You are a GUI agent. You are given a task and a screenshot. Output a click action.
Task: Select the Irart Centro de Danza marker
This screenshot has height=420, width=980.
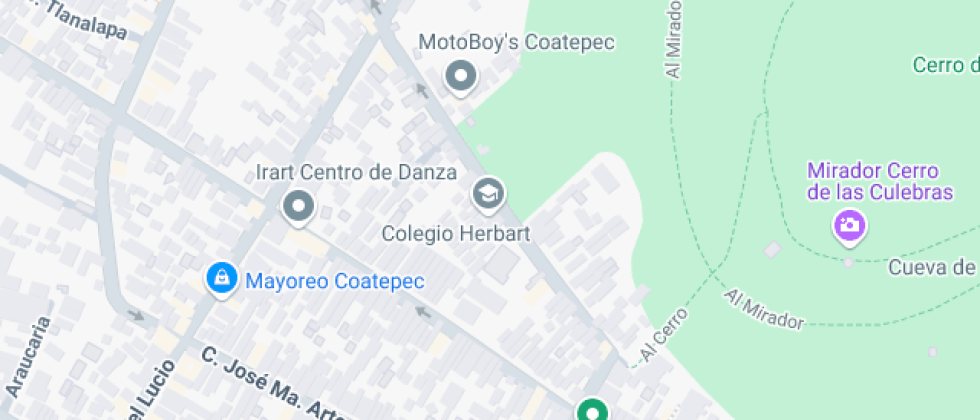(298, 207)
